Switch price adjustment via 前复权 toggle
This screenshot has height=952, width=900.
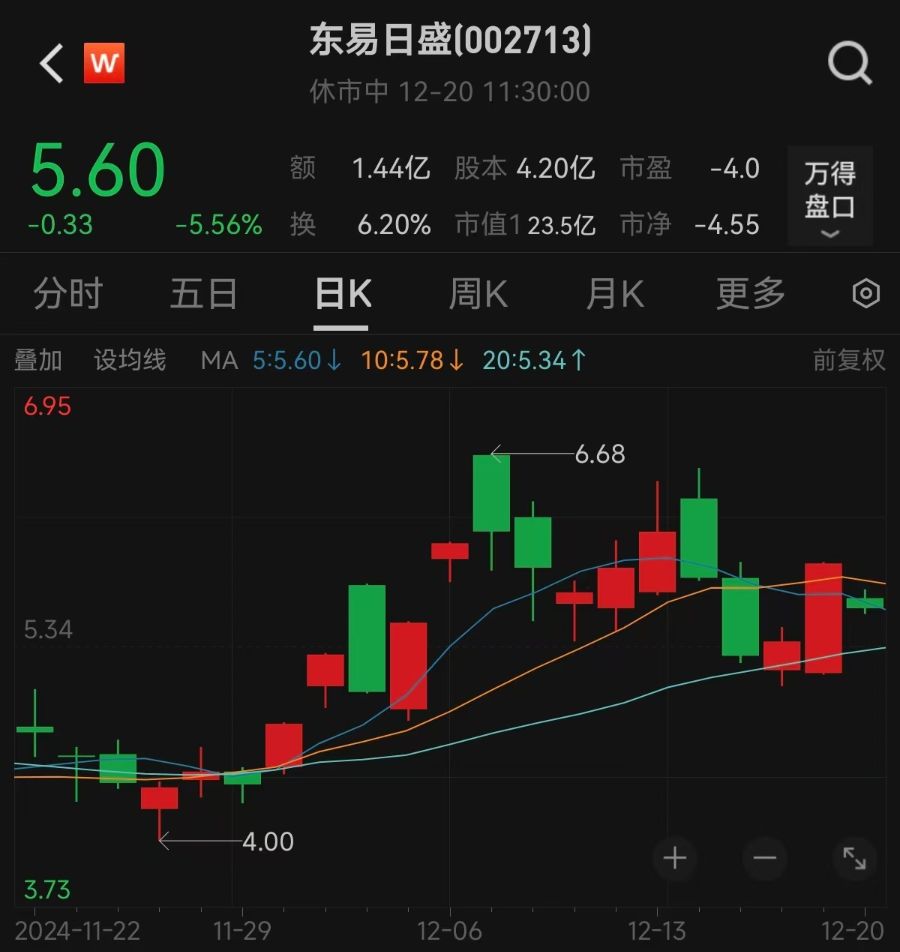coord(848,360)
